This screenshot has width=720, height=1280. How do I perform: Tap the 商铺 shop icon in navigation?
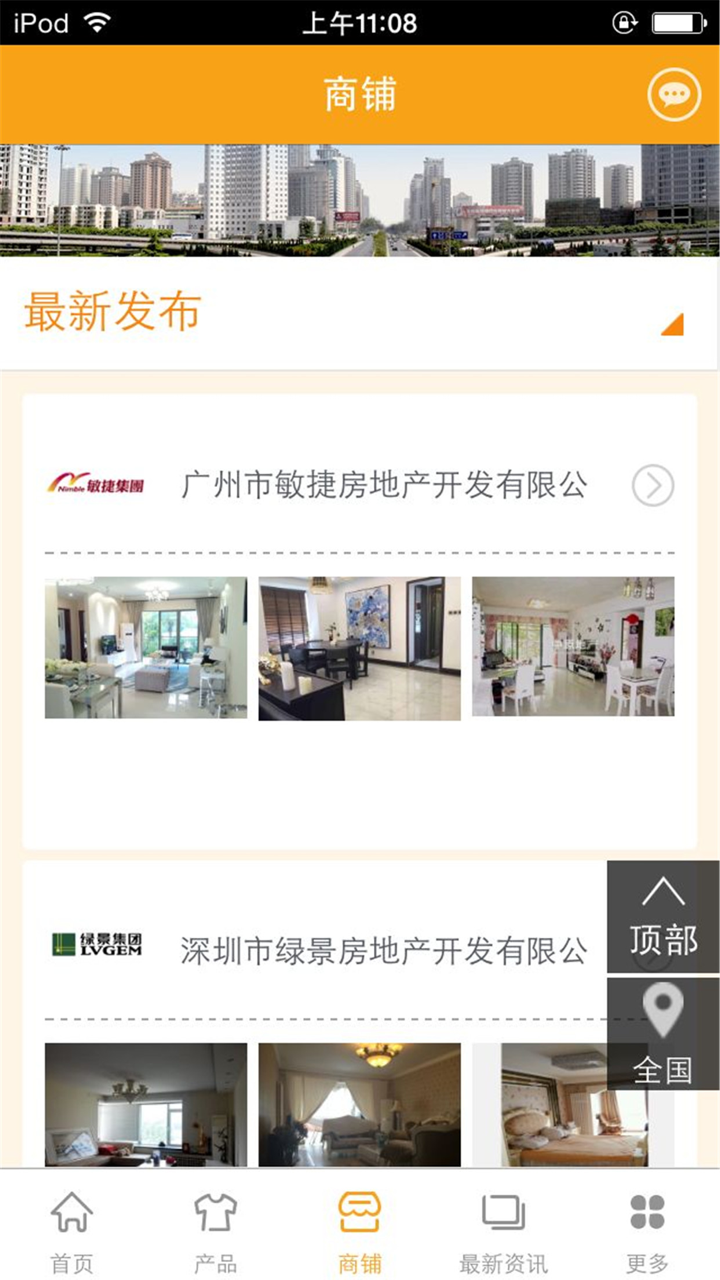[358, 1213]
